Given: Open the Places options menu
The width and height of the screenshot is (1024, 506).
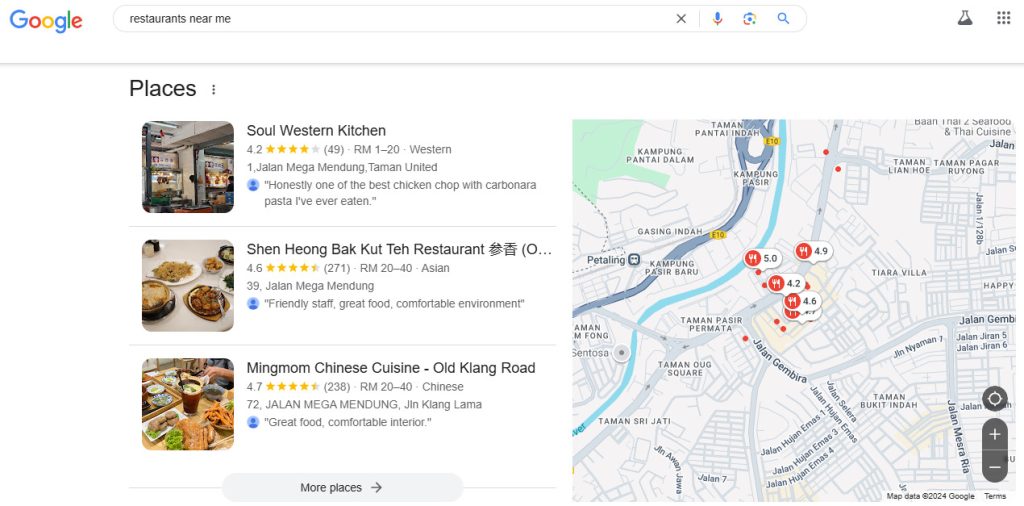Looking at the screenshot, I should 213,90.
